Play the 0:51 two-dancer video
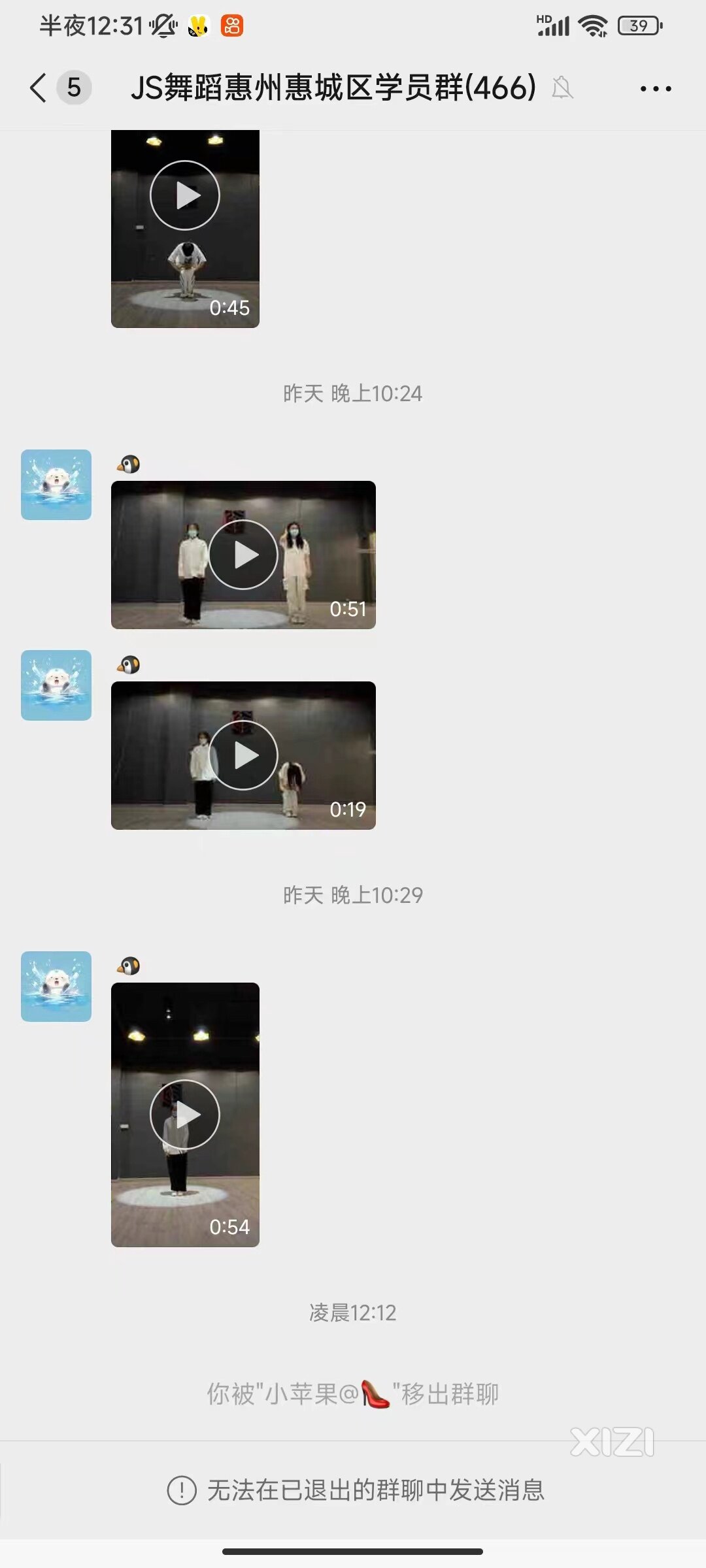The height and width of the screenshot is (1568, 706). click(x=243, y=555)
